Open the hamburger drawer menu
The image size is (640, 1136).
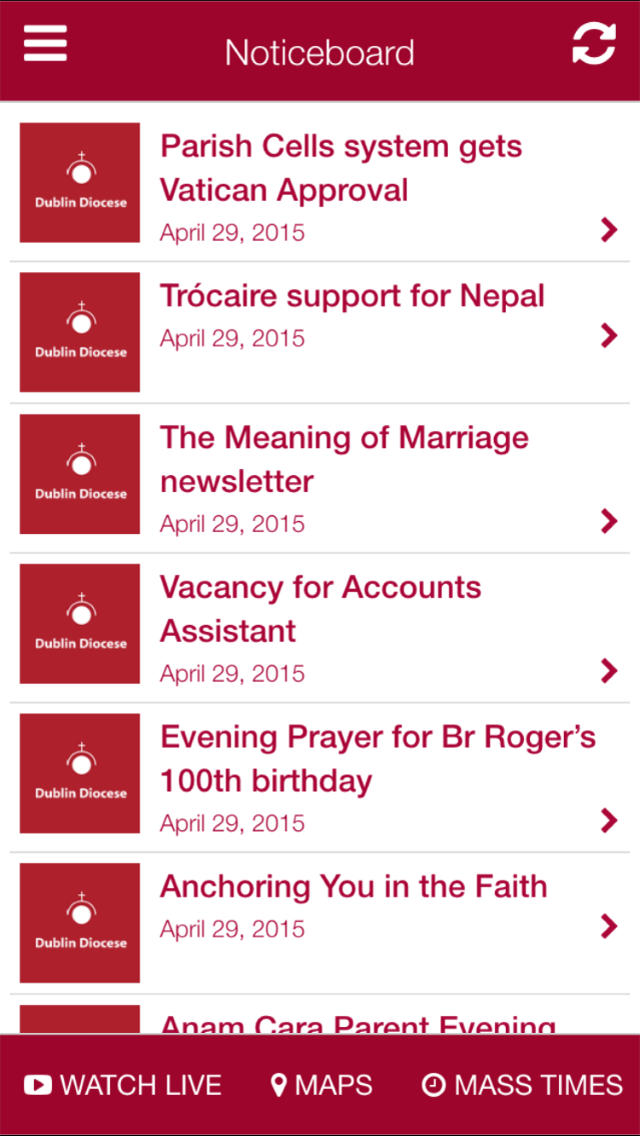tap(45, 43)
